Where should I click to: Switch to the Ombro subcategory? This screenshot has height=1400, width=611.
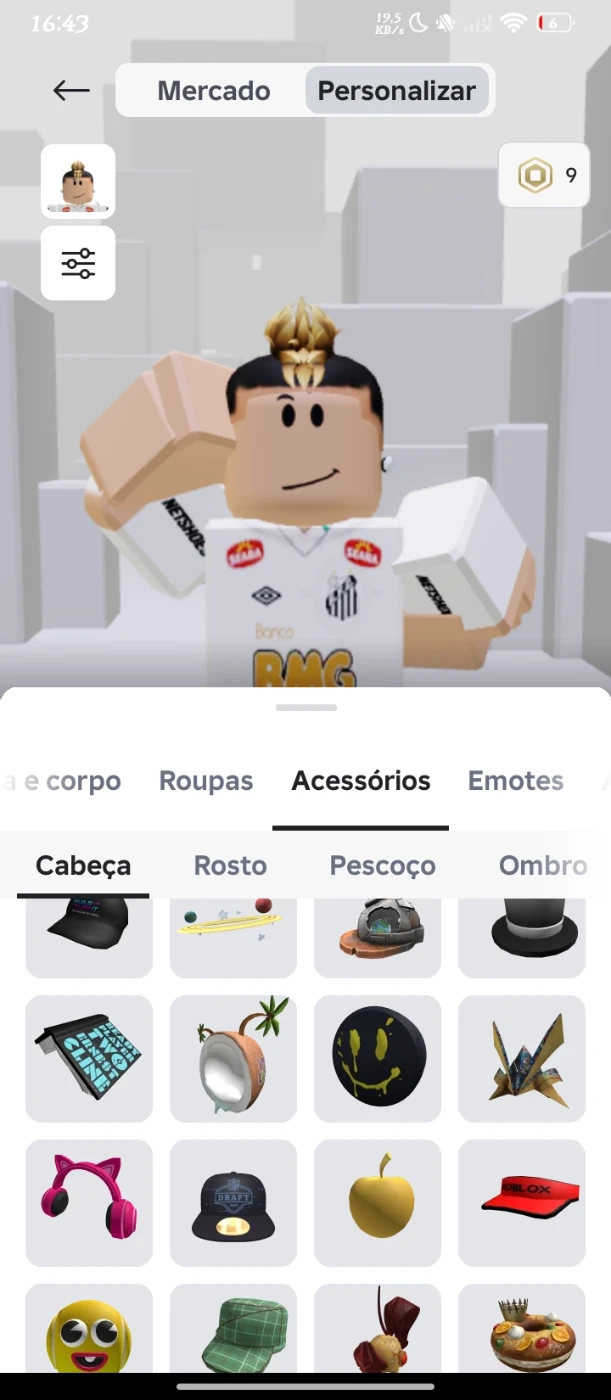[x=542, y=865]
